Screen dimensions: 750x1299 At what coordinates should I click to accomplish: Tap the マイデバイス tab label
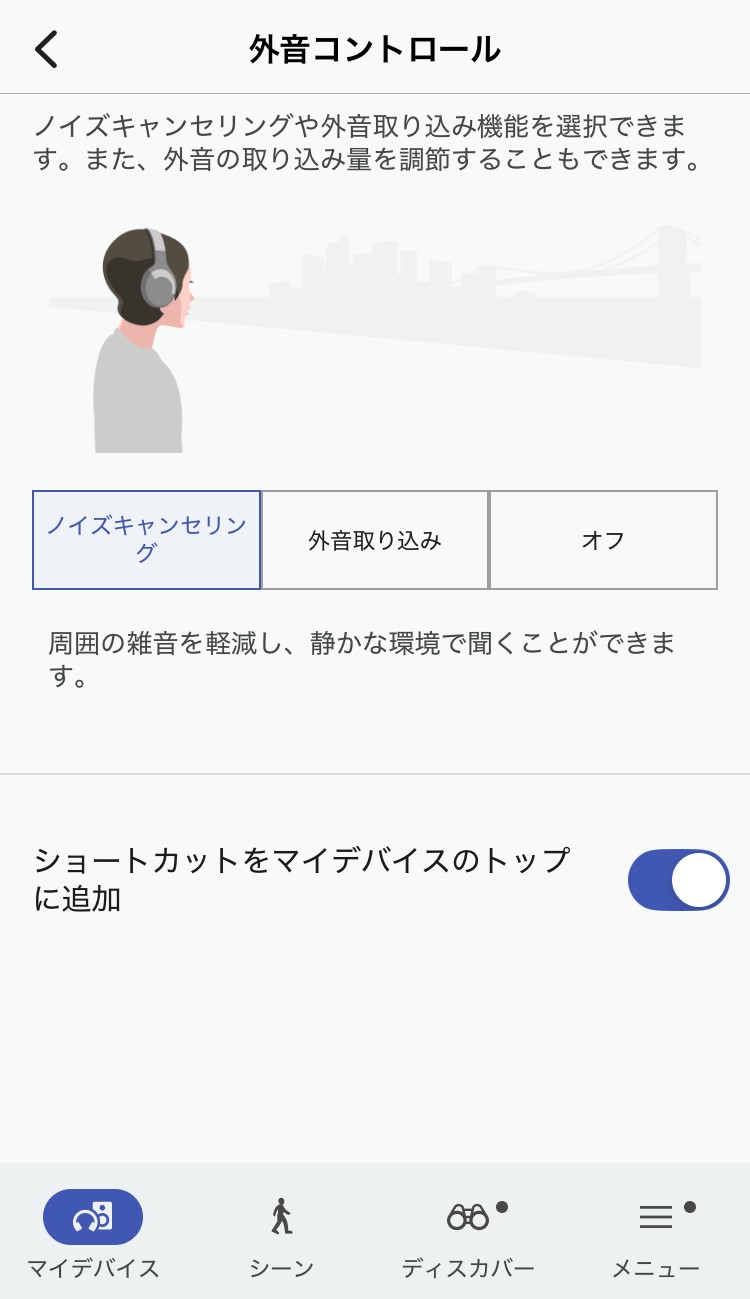coord(93,1264)
